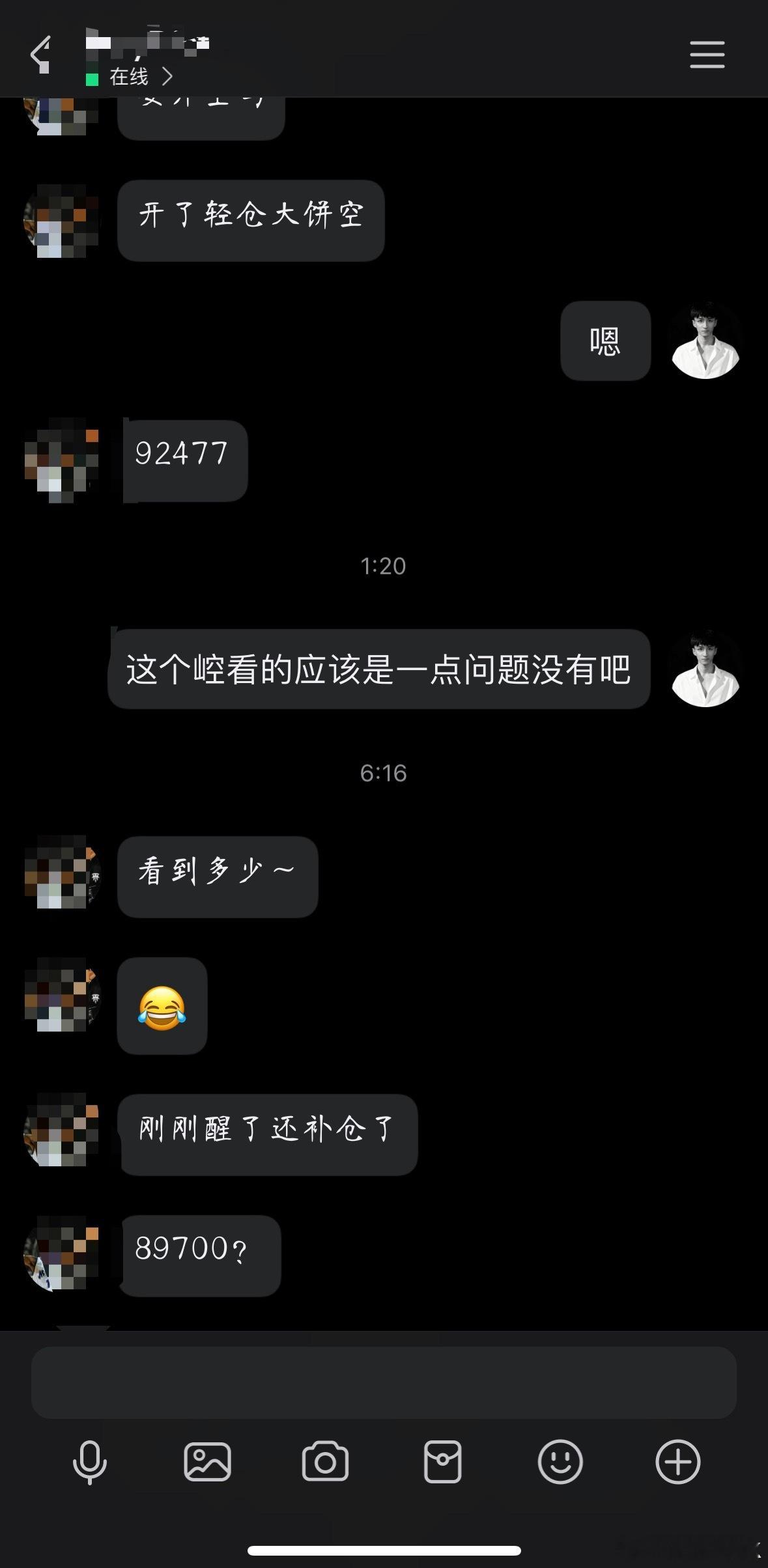768x1568 pixels.
Task: Tap the green online status dot
Action: [x=91, y=76]
